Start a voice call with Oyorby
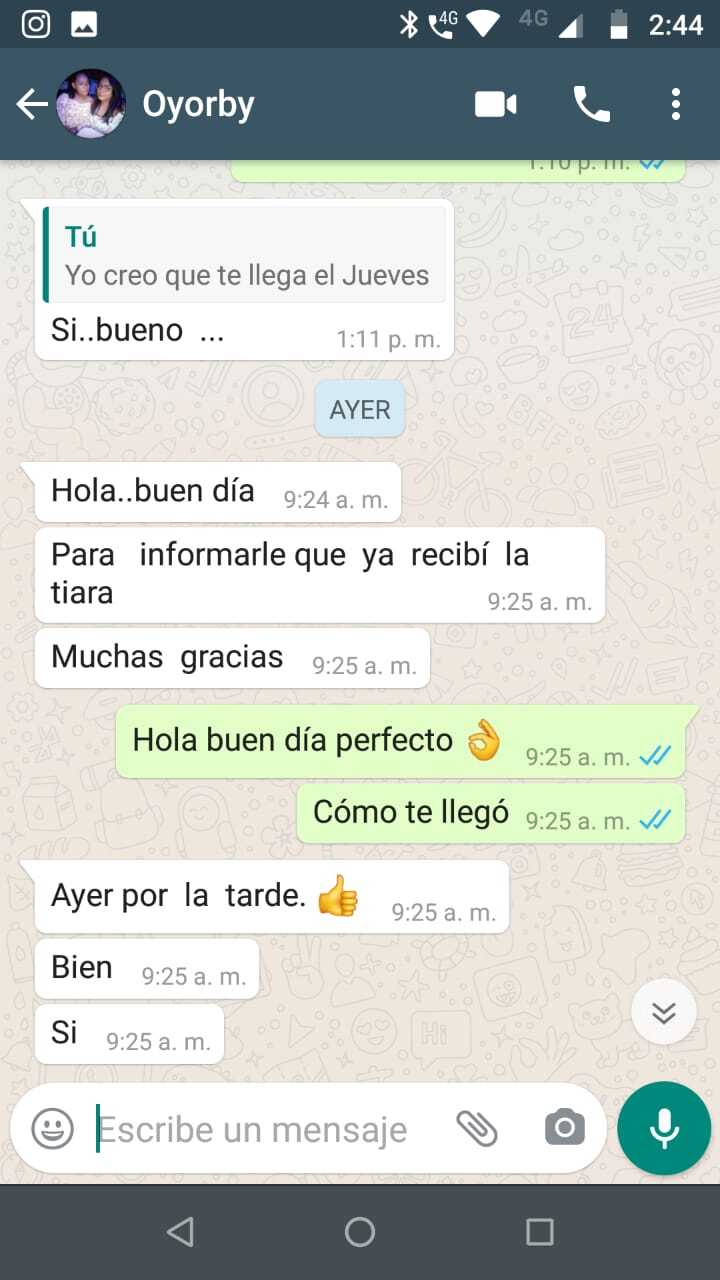 point(591,104)
